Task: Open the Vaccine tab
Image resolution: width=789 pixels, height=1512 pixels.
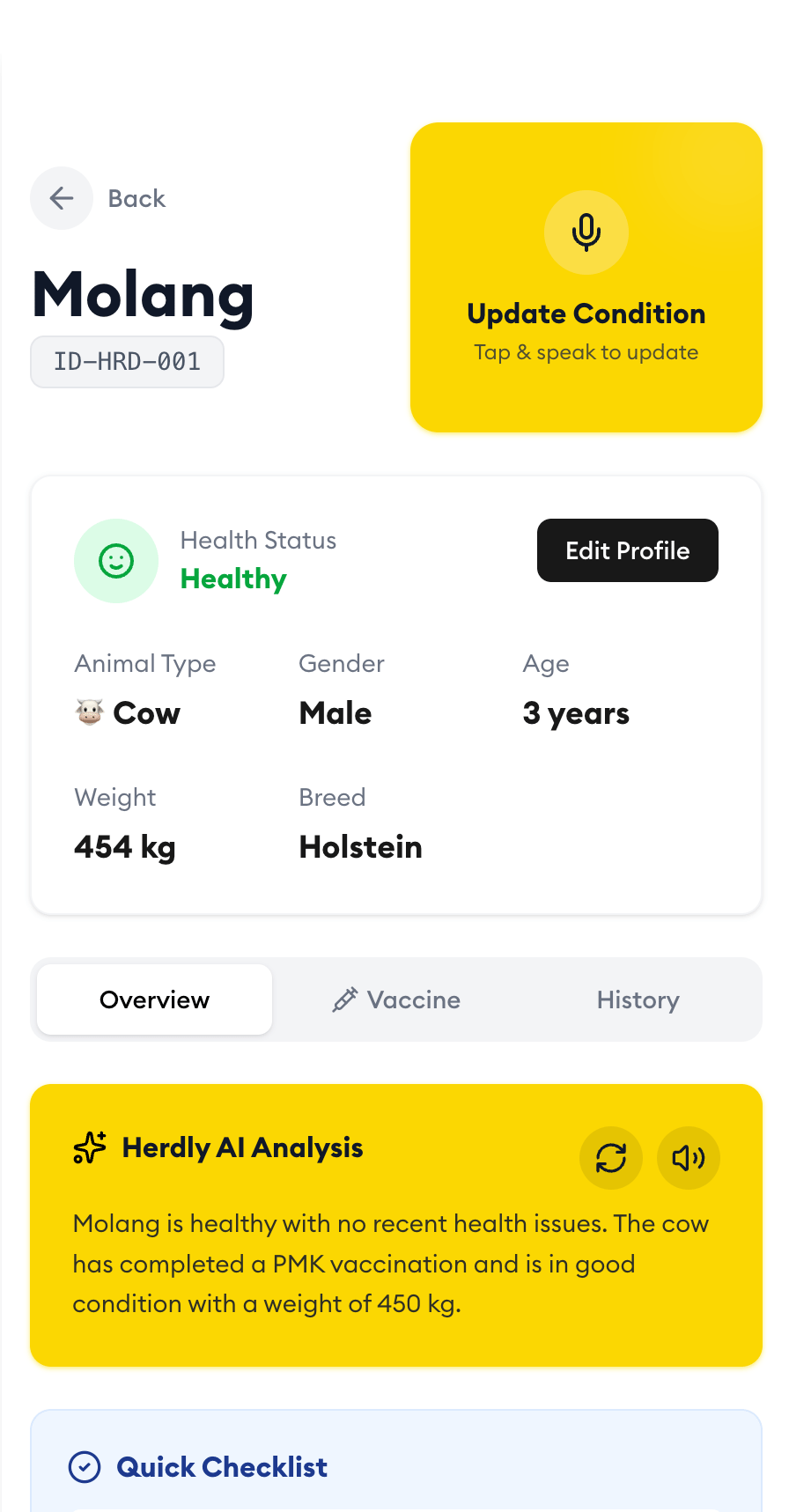Action: point(394,999)
